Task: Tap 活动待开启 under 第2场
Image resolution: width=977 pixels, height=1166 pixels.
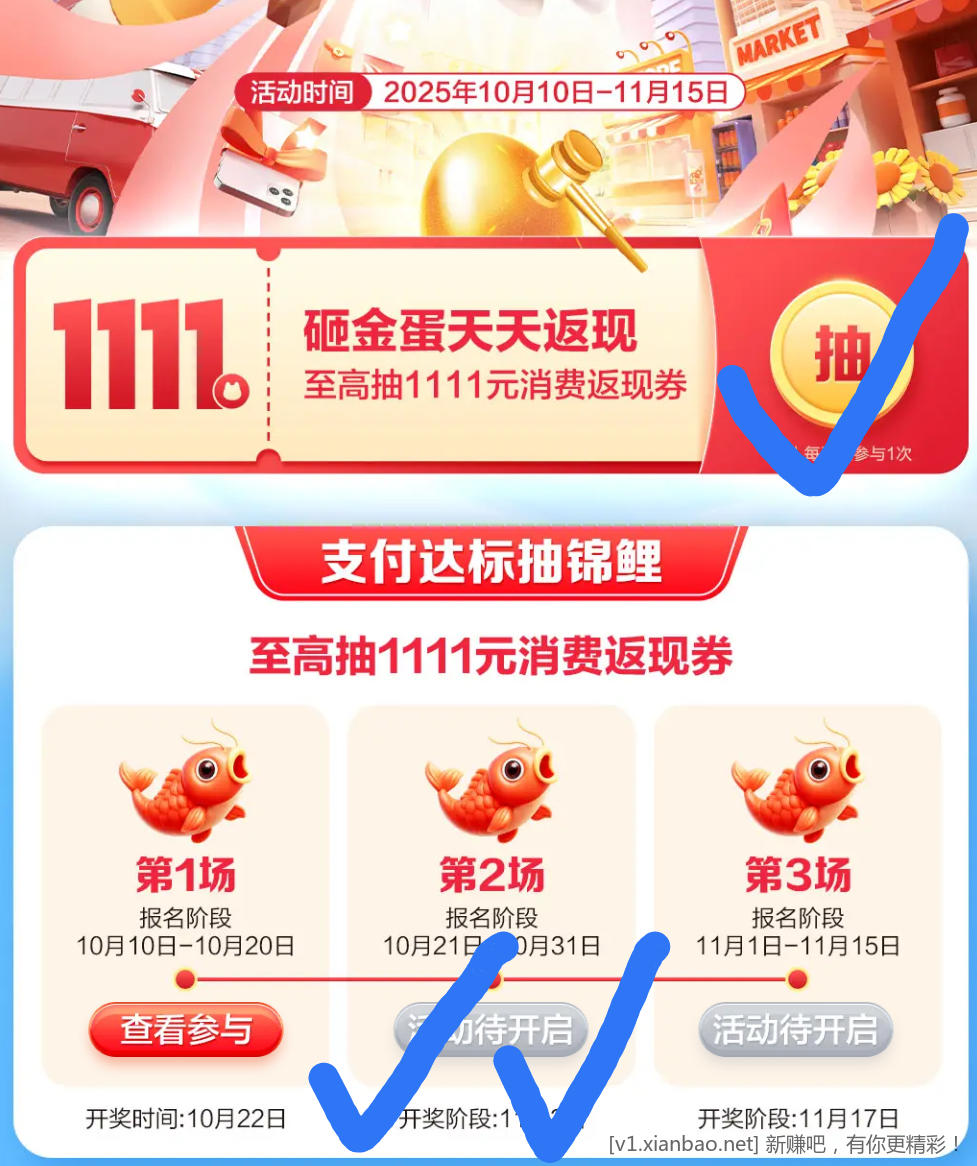Action: (489, 1029)
